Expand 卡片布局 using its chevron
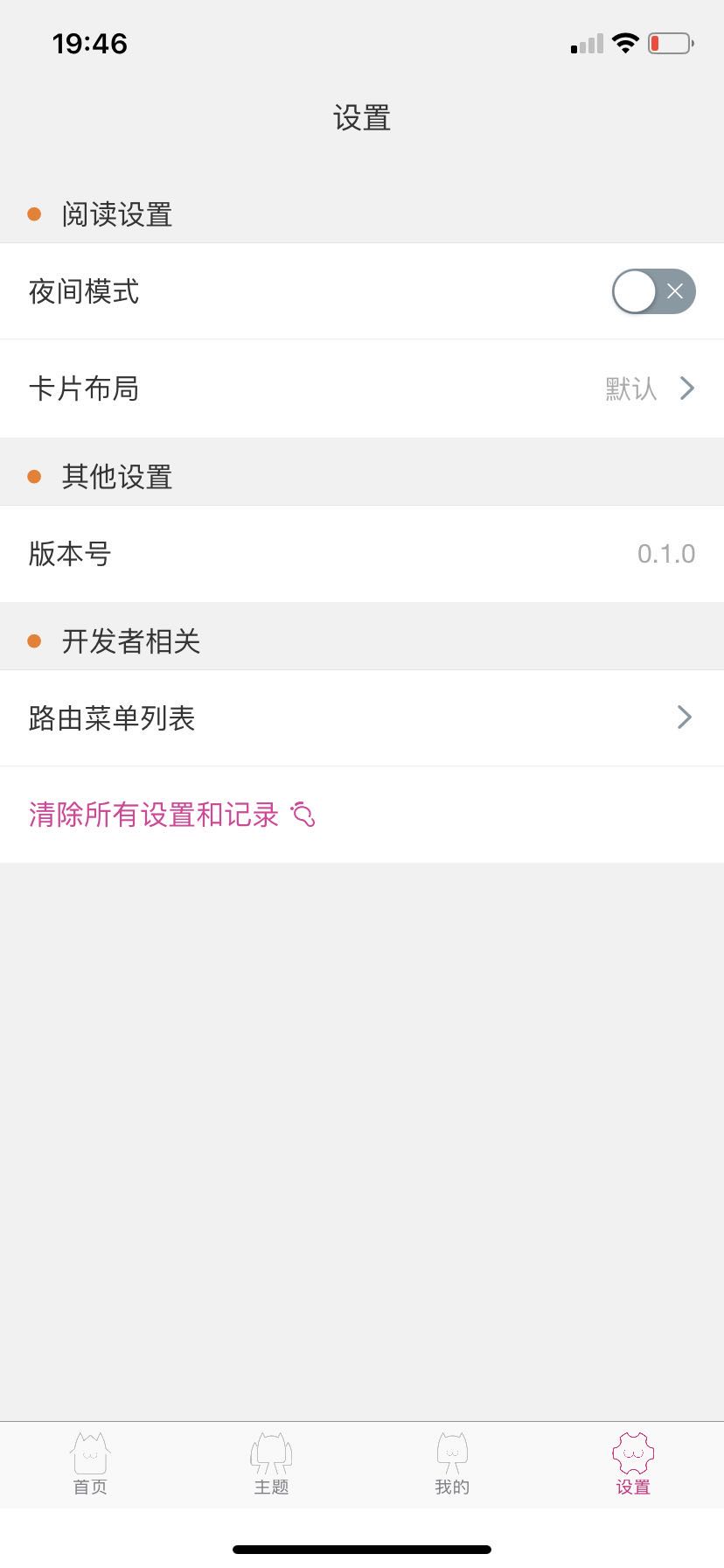Viewport: 724px width, 1568px height. coord(686,388)
